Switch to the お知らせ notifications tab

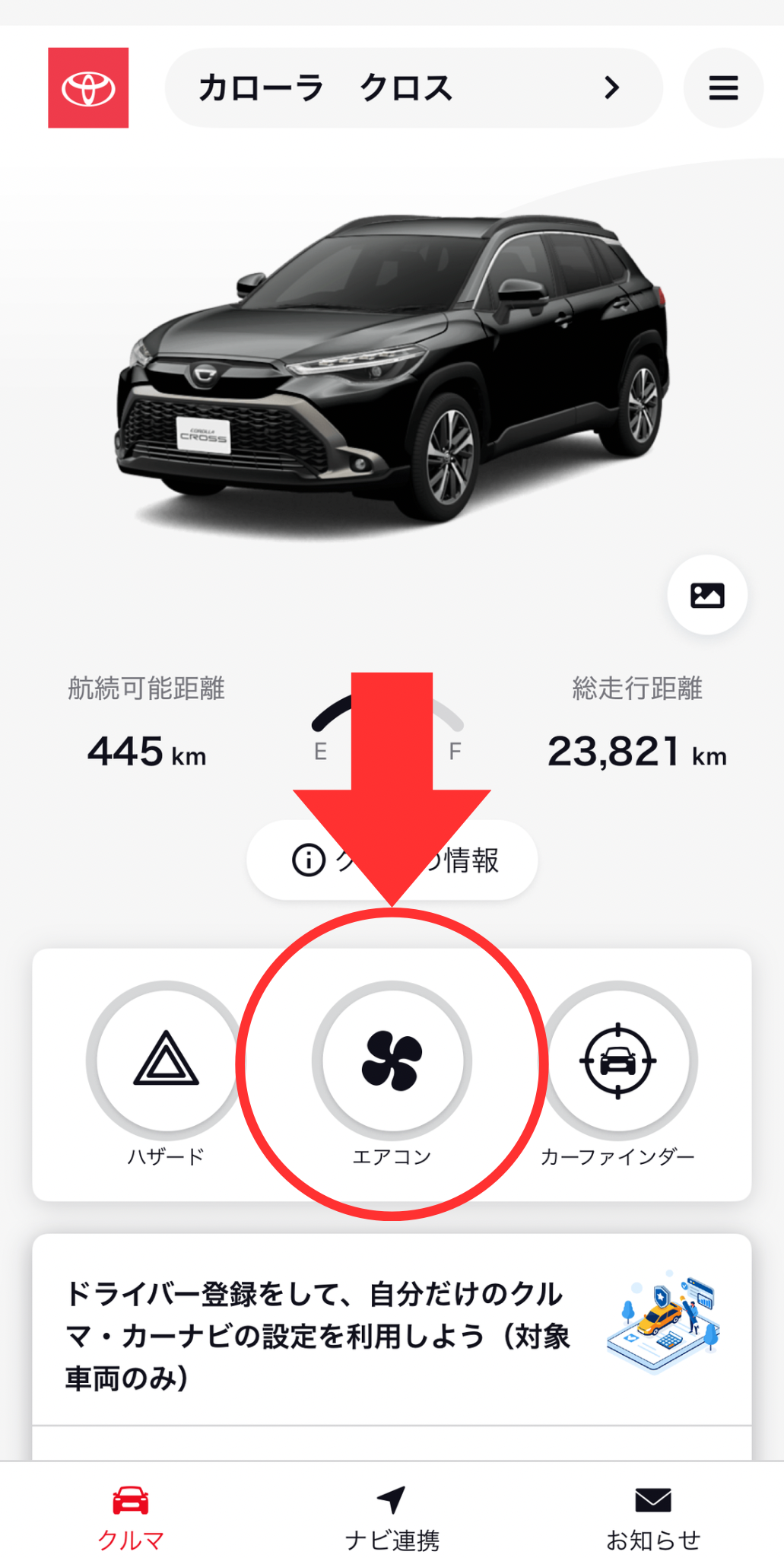652,1517
